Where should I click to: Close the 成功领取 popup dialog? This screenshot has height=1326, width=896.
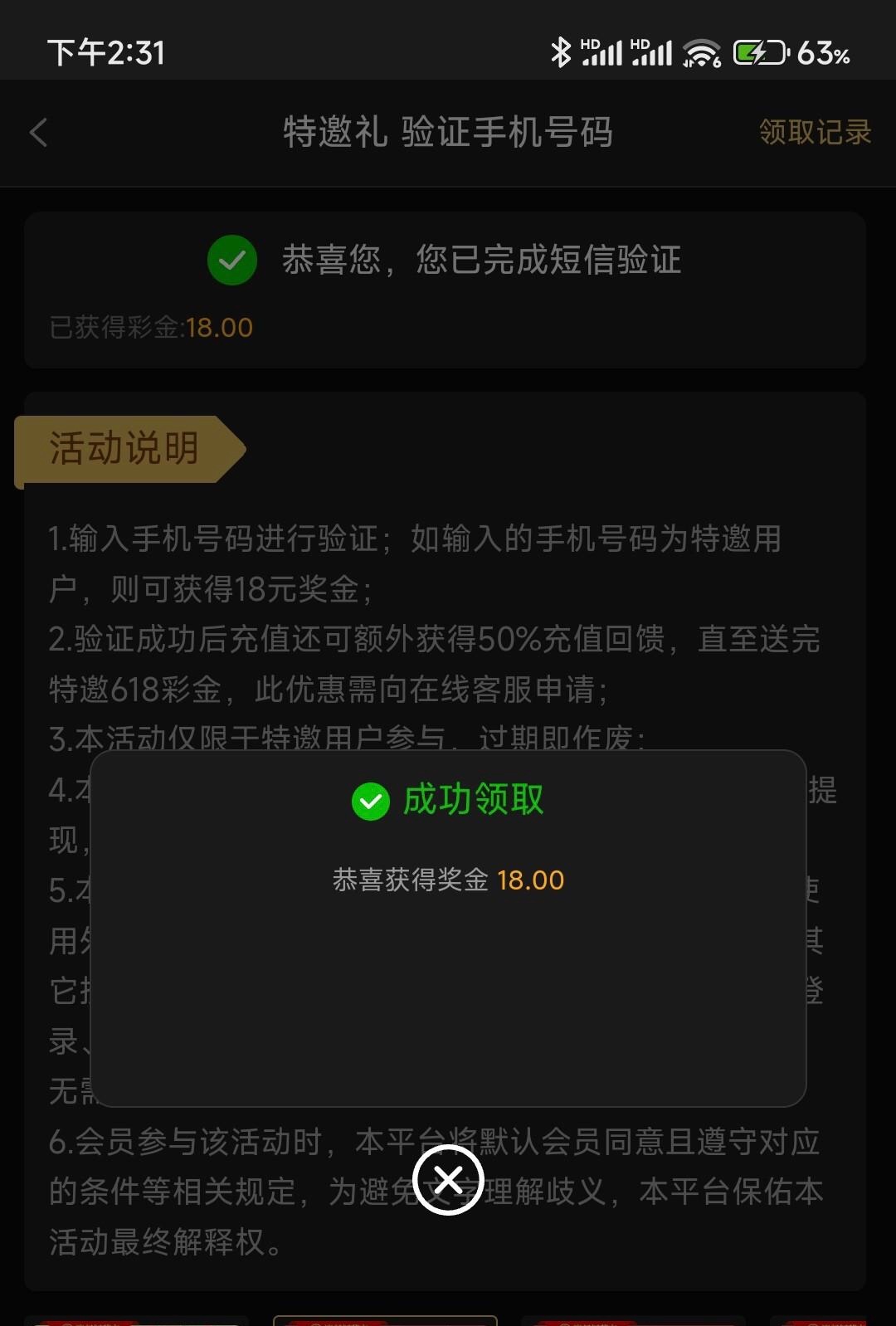[448, 1179]
